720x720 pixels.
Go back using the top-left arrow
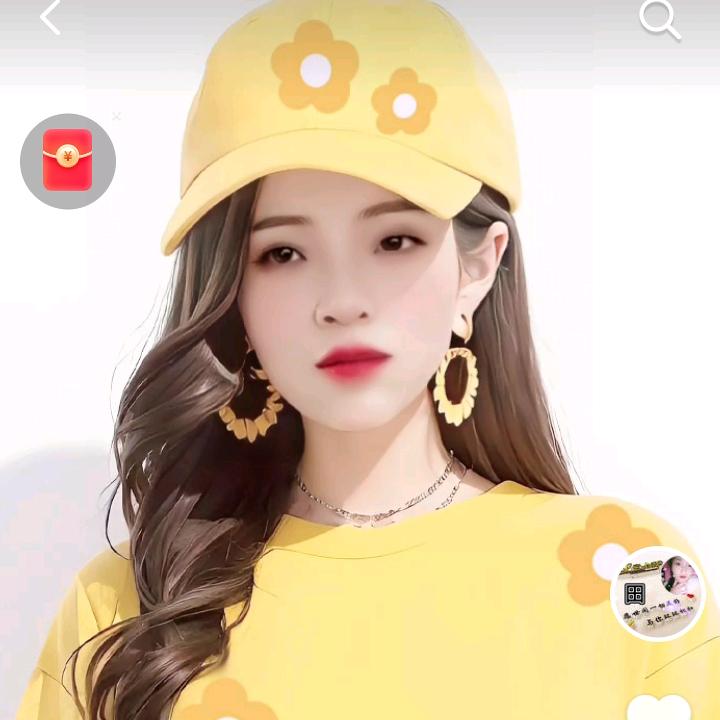click(51, 17)
